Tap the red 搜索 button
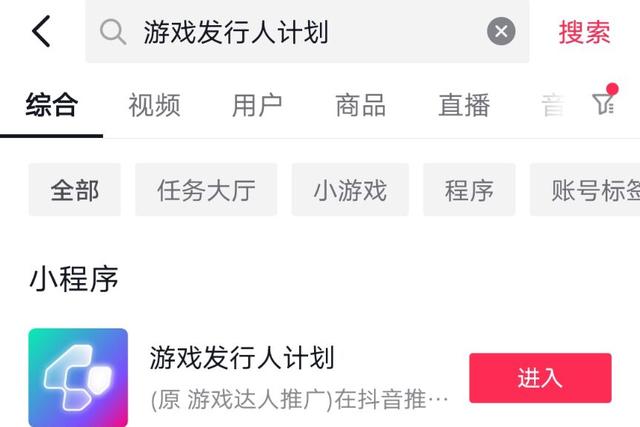The width and height of the screenshot is (640, 427). pyautogui.click(x=584, y=32)
